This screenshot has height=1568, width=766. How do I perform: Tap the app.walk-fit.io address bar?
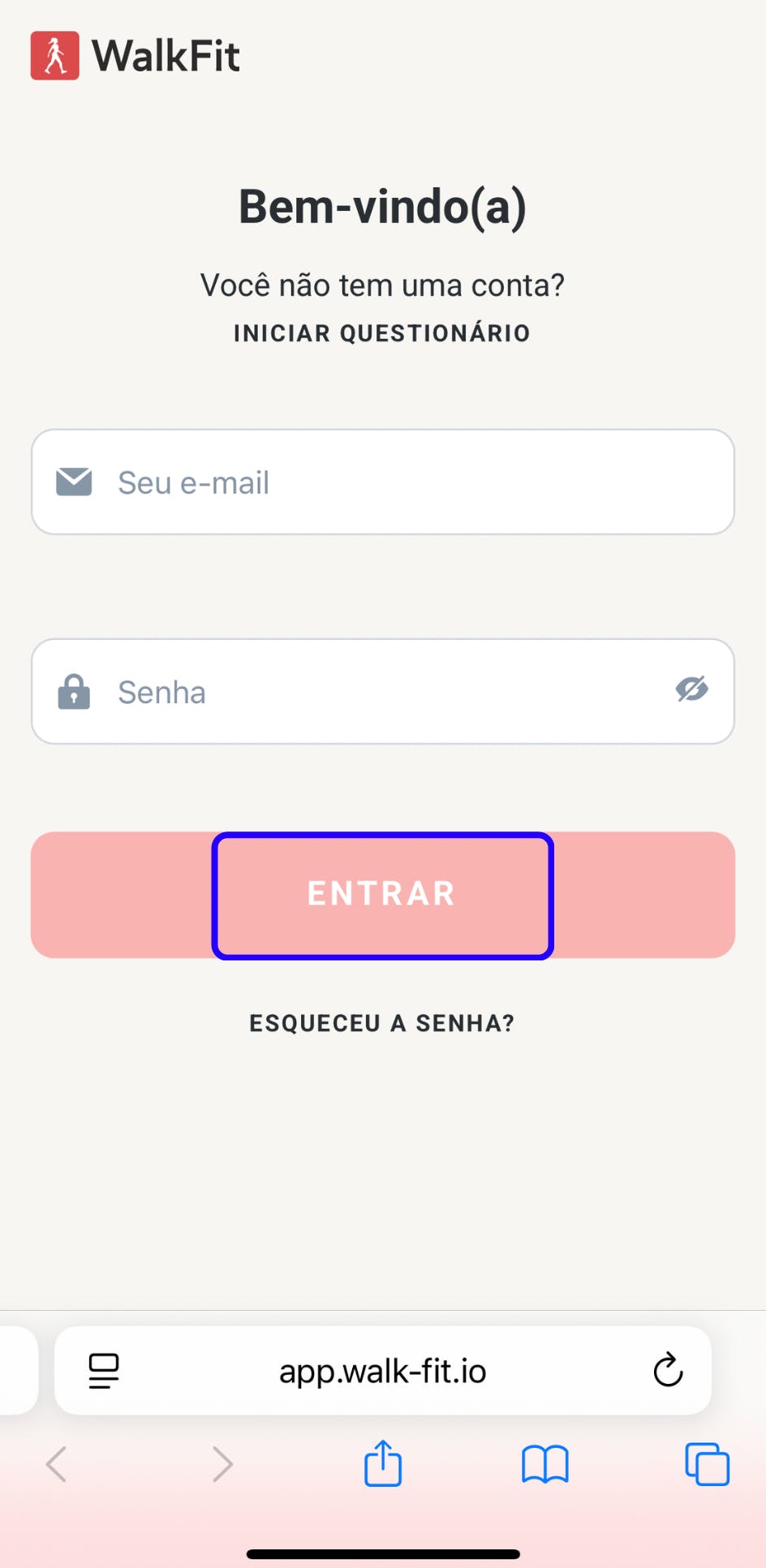tap(382, 1371)
